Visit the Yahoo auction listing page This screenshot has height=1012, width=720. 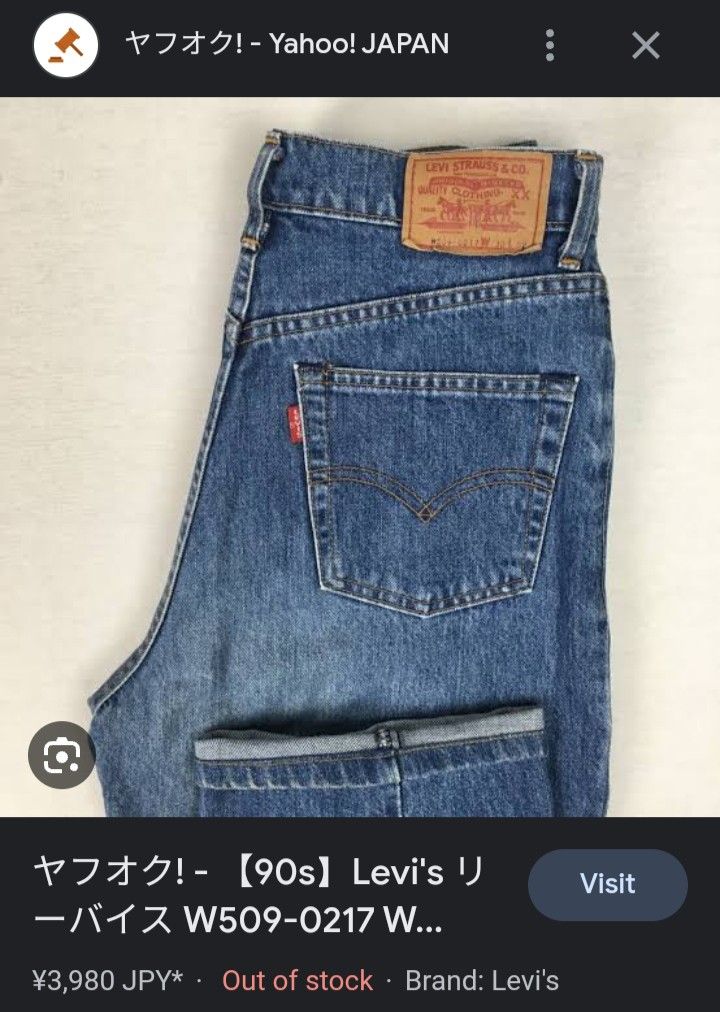(x=607, y=884)
